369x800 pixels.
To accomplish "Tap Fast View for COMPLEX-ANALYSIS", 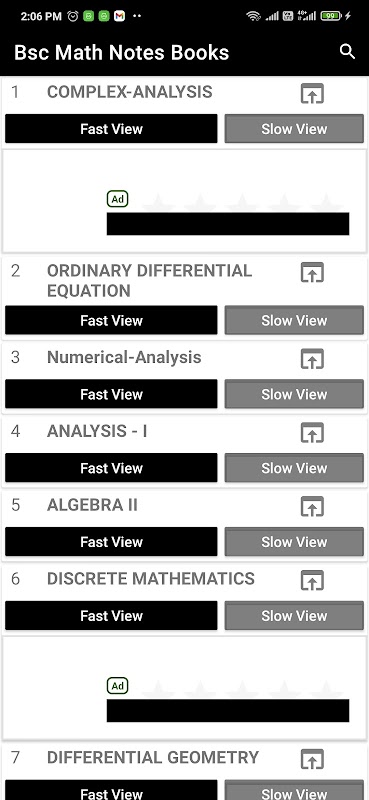I will [x=111, y=129].
